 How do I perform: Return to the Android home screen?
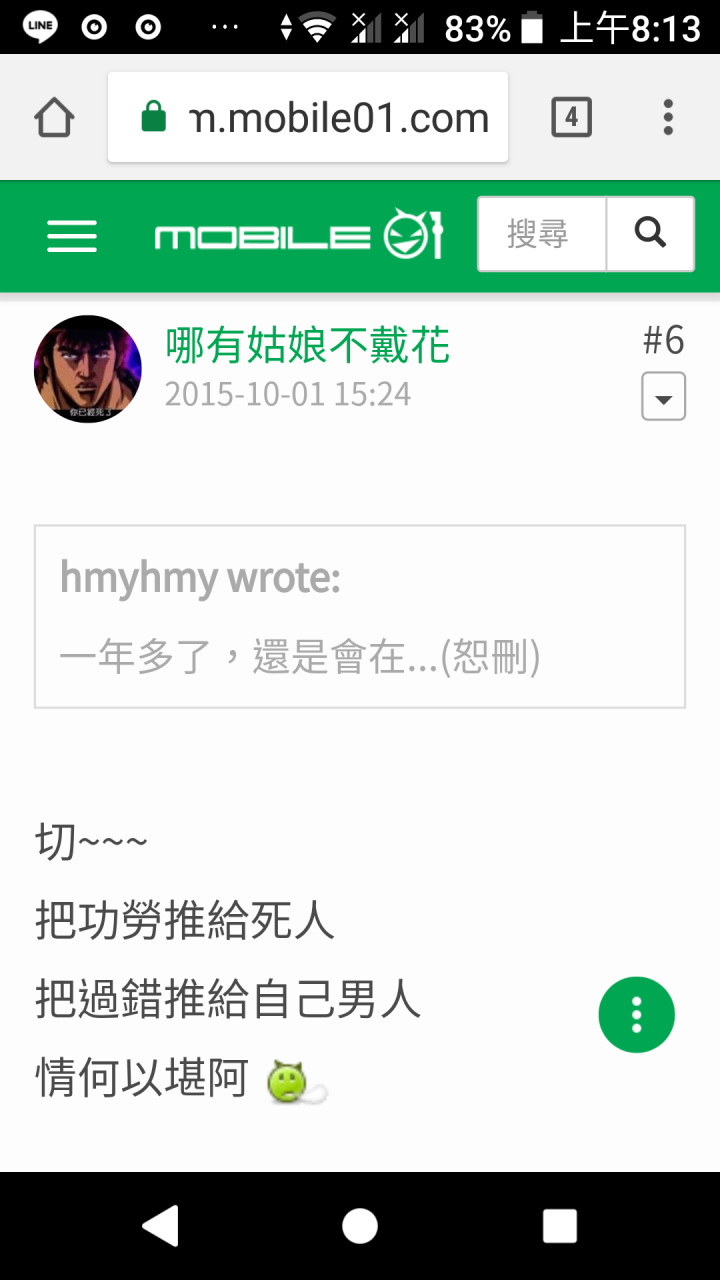pos(360,1226)
